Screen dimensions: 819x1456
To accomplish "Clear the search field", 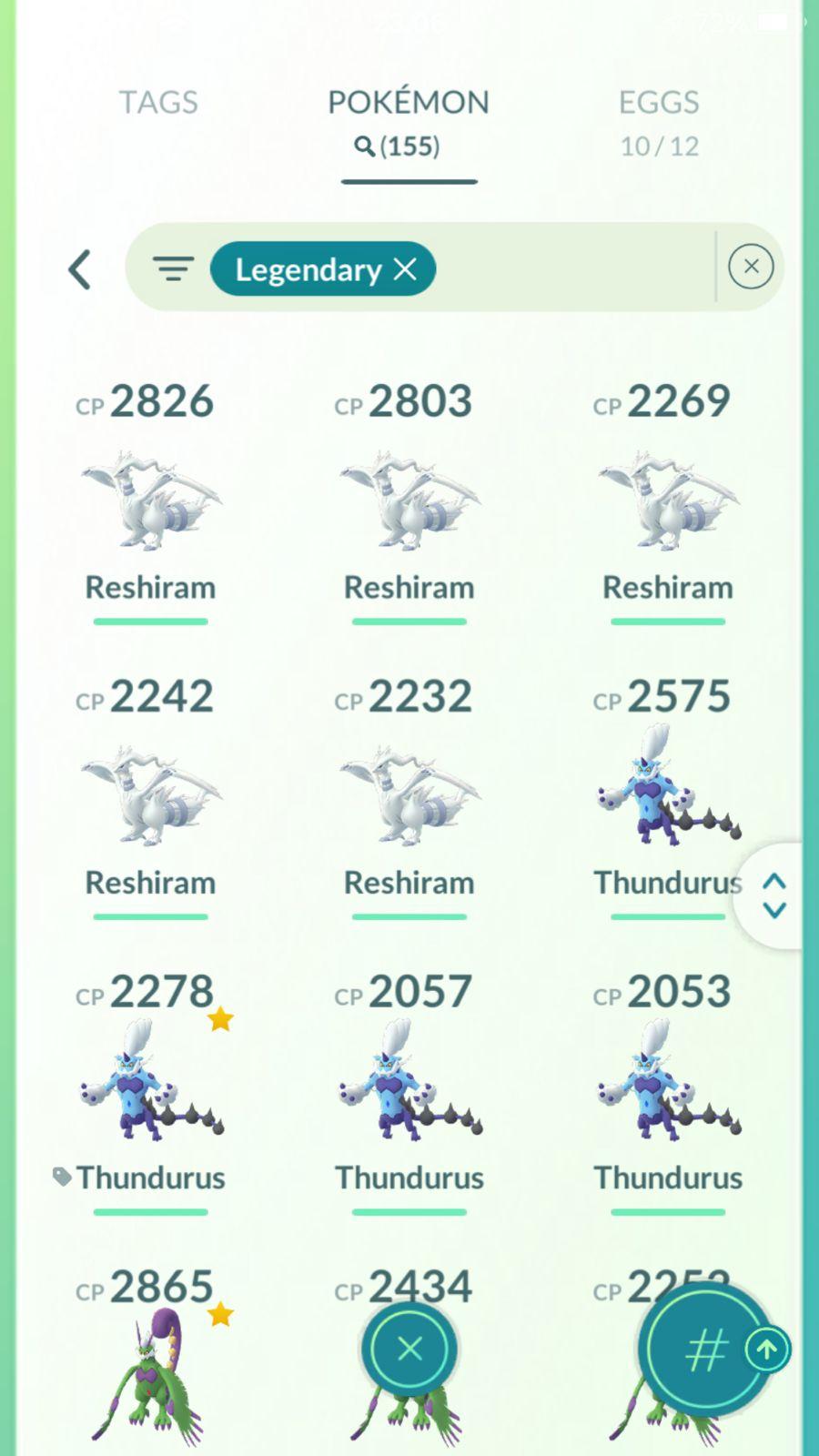I will pyautogui.click(x=751, y=267).
